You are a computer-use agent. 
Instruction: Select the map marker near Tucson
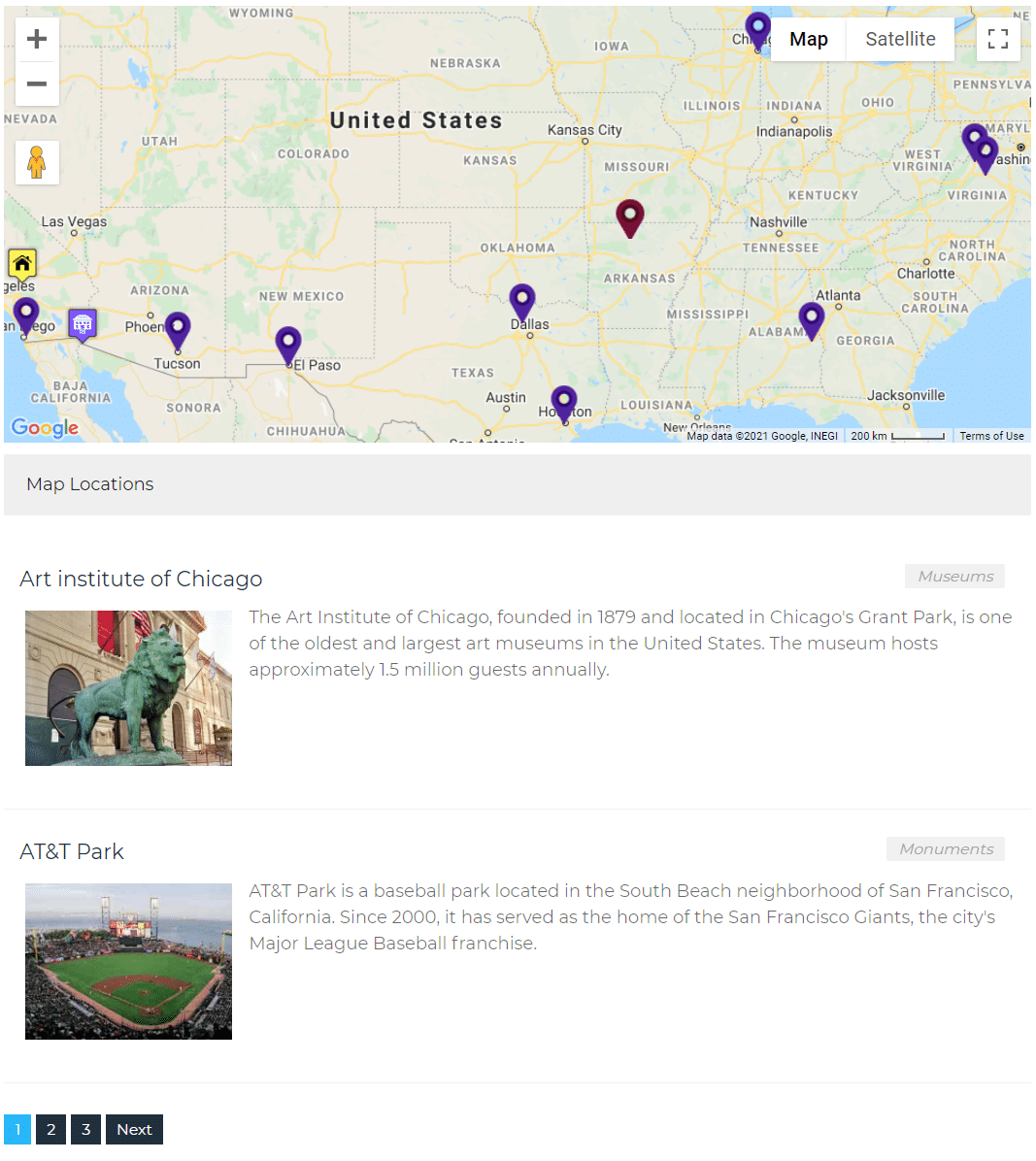click(178, 329)
